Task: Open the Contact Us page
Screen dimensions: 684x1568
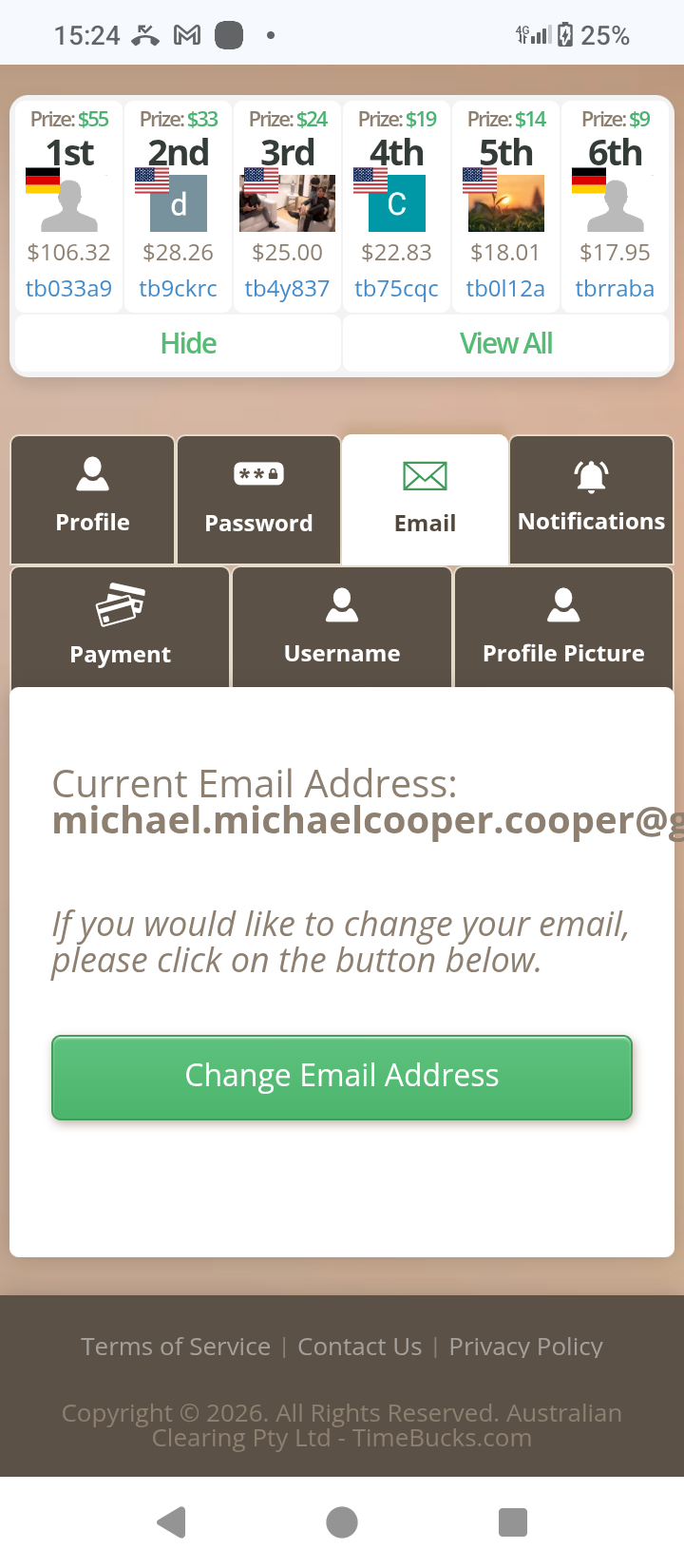Action: pos(360,1347)
